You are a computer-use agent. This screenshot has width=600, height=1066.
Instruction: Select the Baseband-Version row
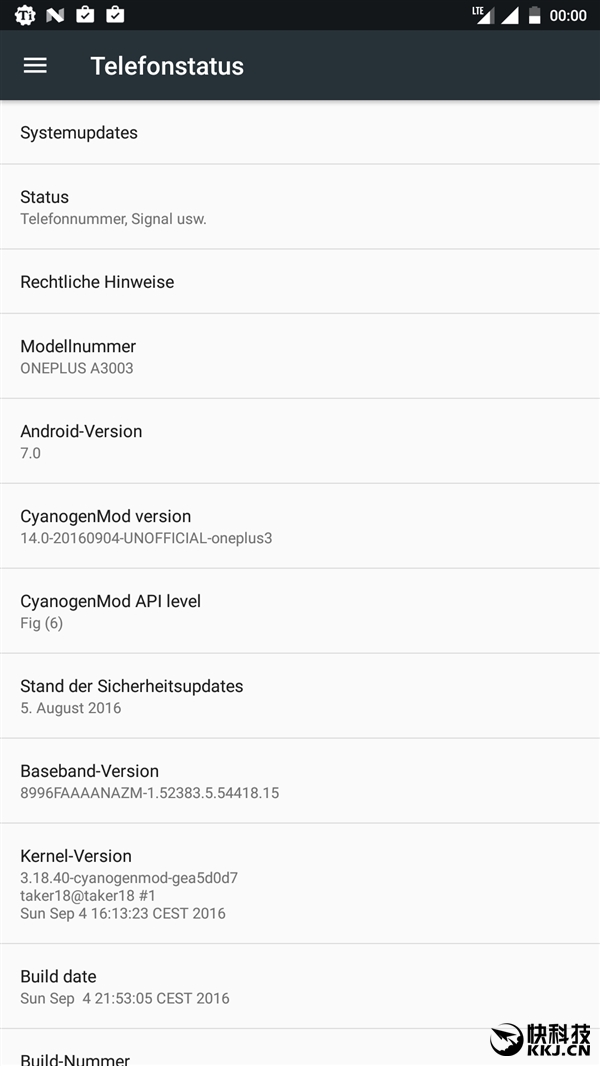[300, 781]
